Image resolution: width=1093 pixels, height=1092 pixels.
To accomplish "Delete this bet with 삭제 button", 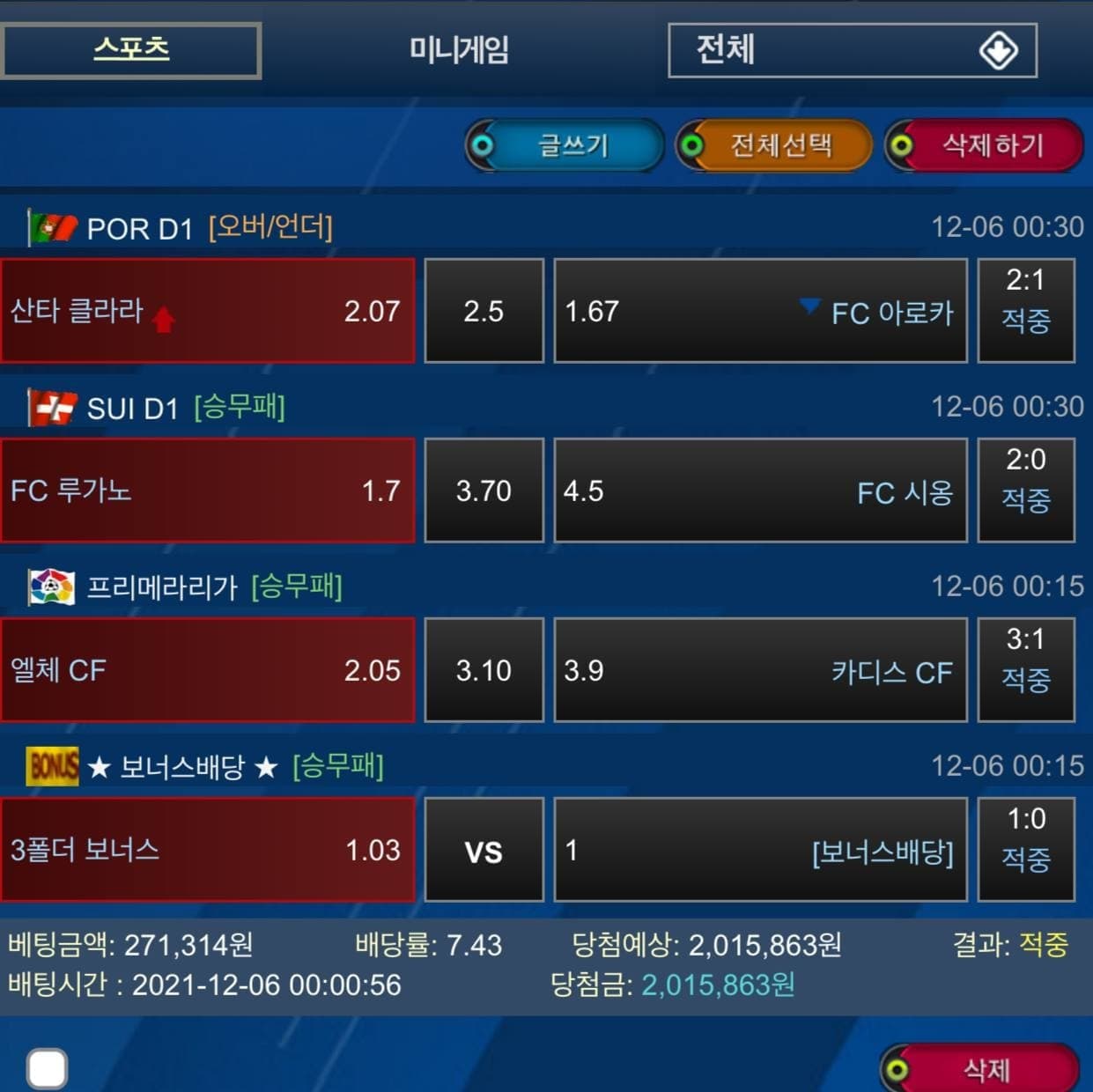I will [x=980, y=1069].
